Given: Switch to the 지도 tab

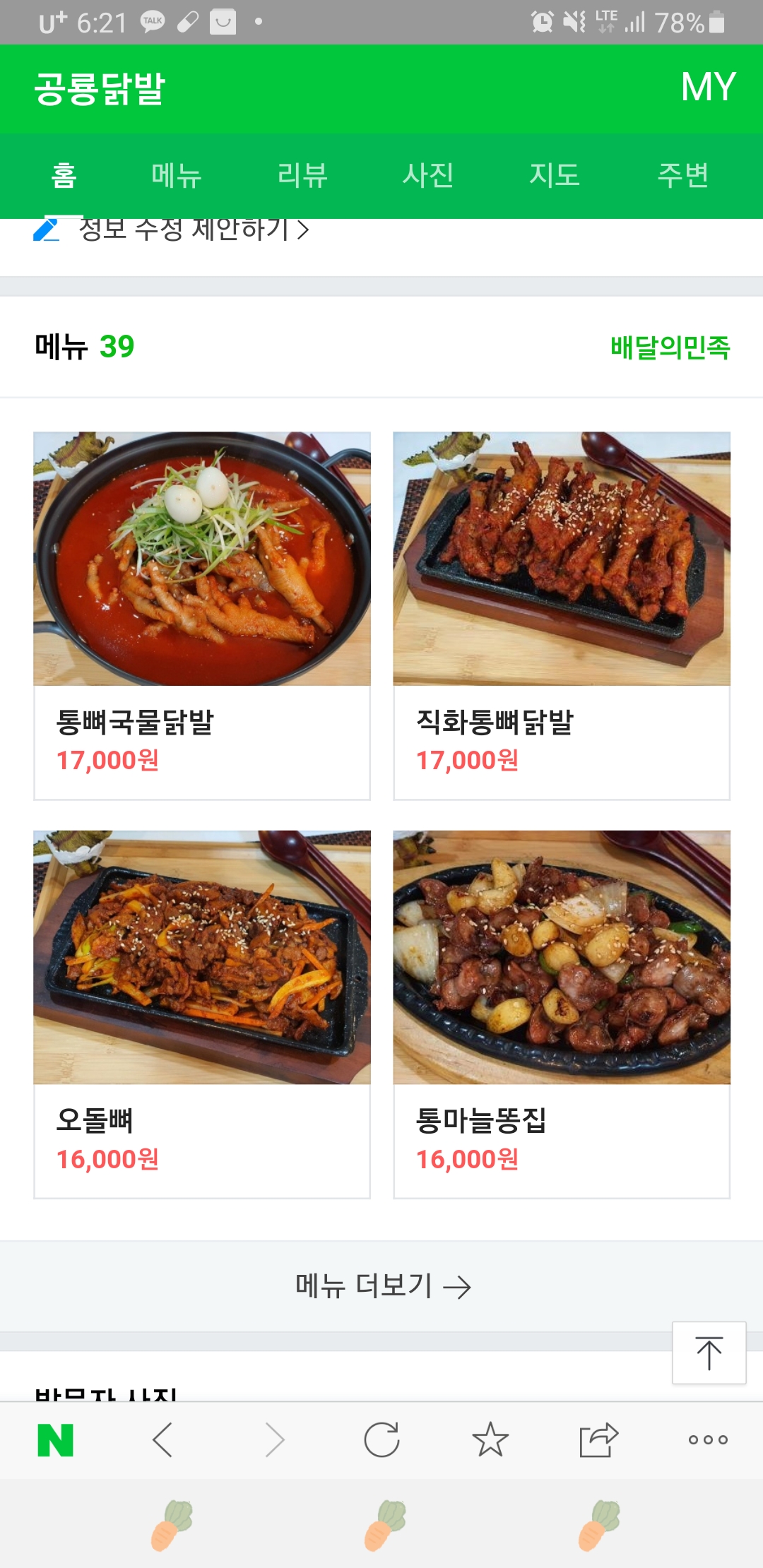Looking at the screenshot, I should pyautogui.click(x=555, y=175).
